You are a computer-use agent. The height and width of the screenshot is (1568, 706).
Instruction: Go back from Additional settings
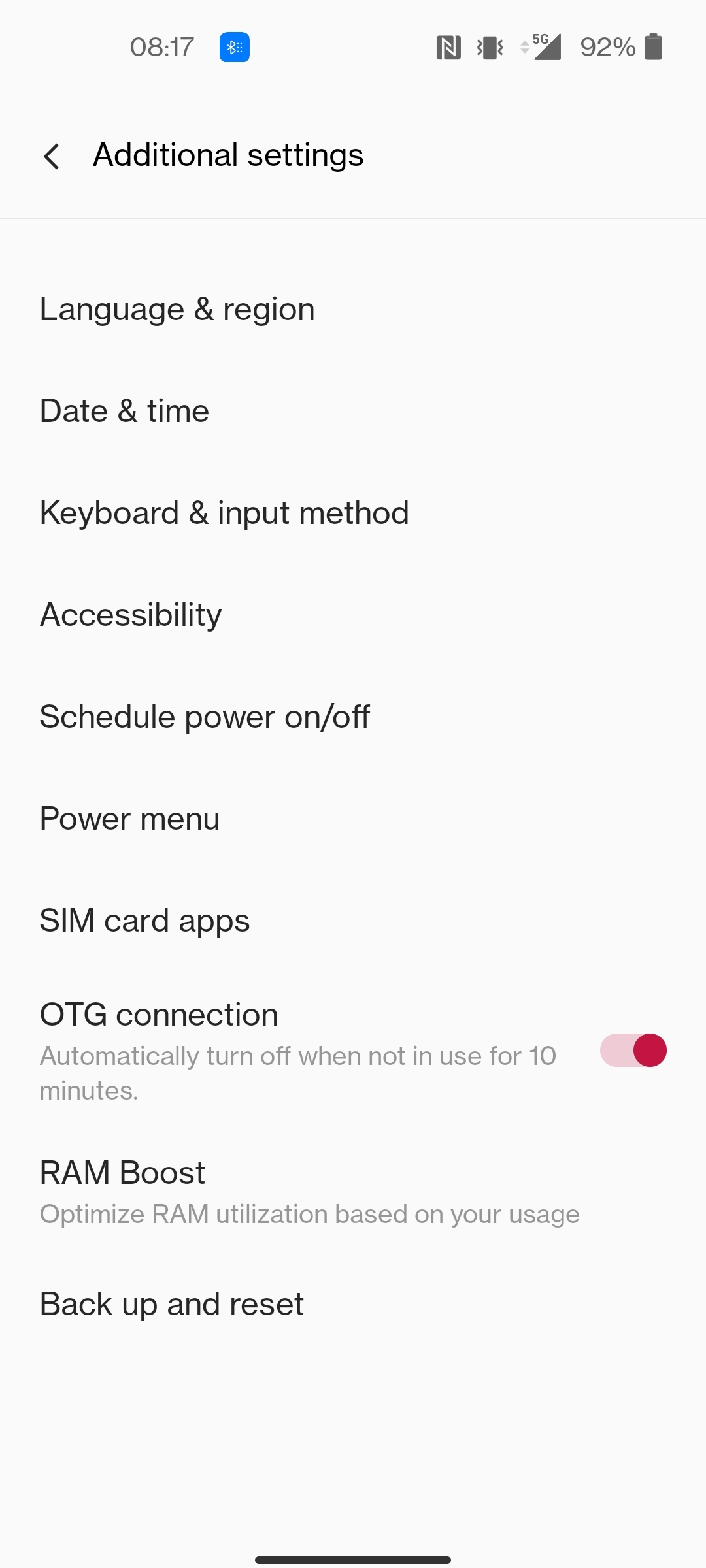pyautogui.click(x=52, y=156)
